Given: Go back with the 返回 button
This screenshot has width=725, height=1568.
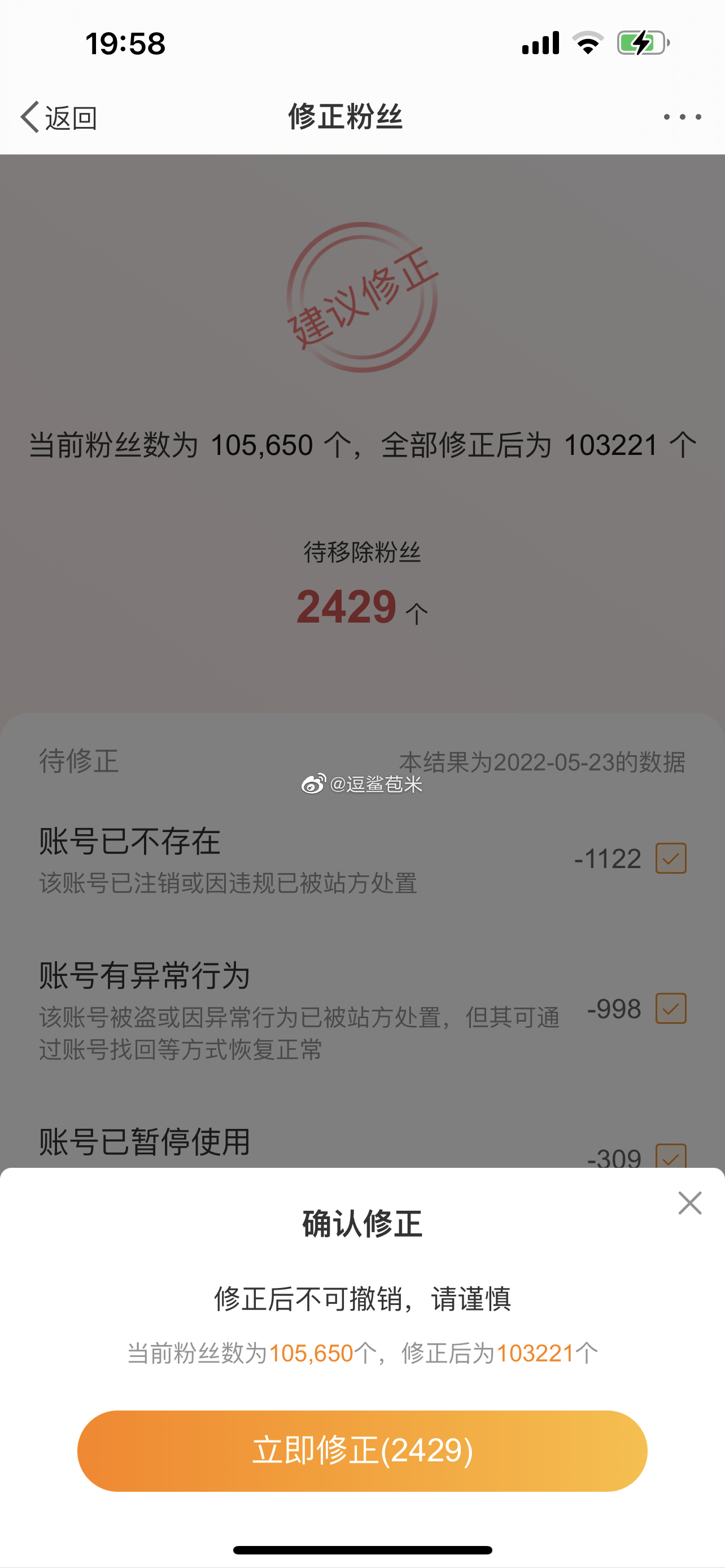Looking at the screenshot, I should click(x=58, y=117).
